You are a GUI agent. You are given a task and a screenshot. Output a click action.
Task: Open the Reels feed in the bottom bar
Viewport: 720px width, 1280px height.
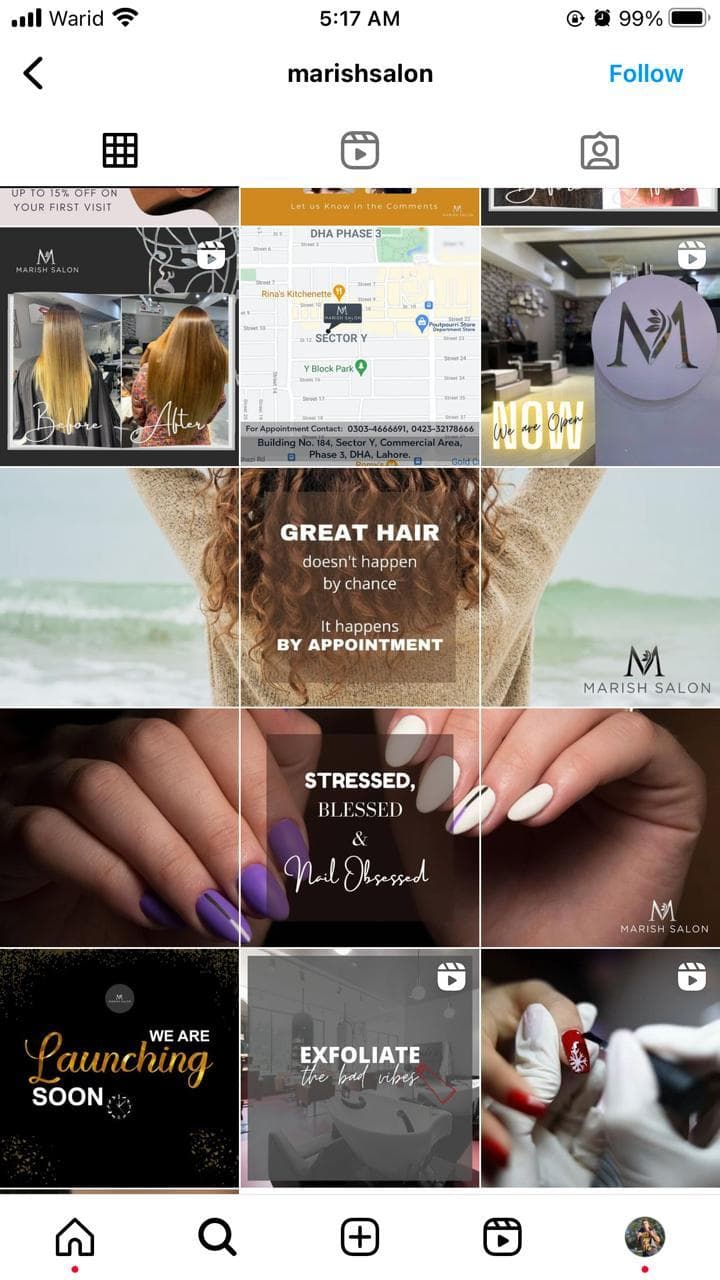pos(502,1237)
